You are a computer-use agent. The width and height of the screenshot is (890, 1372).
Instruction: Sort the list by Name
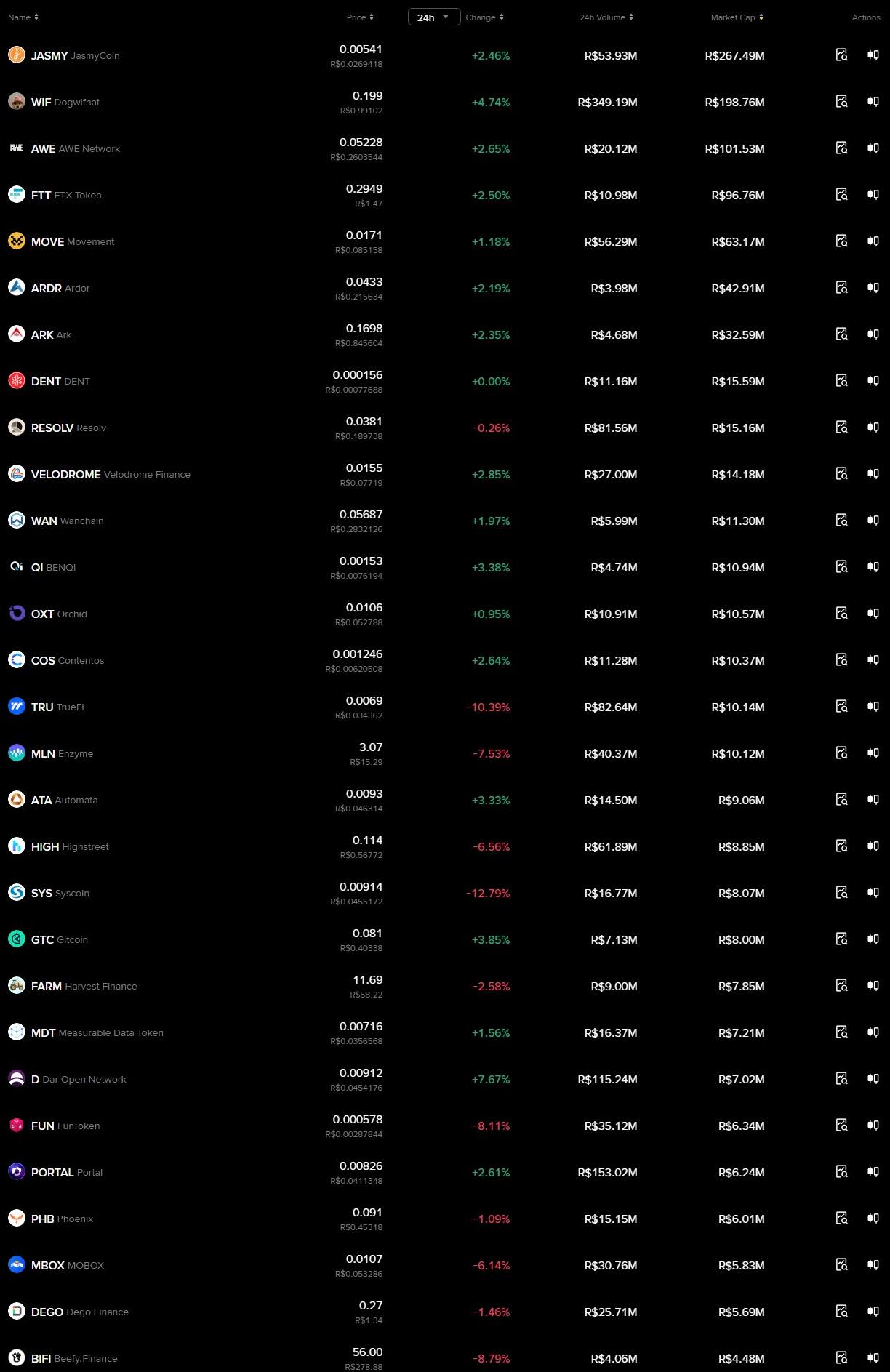tap(23, 17)
